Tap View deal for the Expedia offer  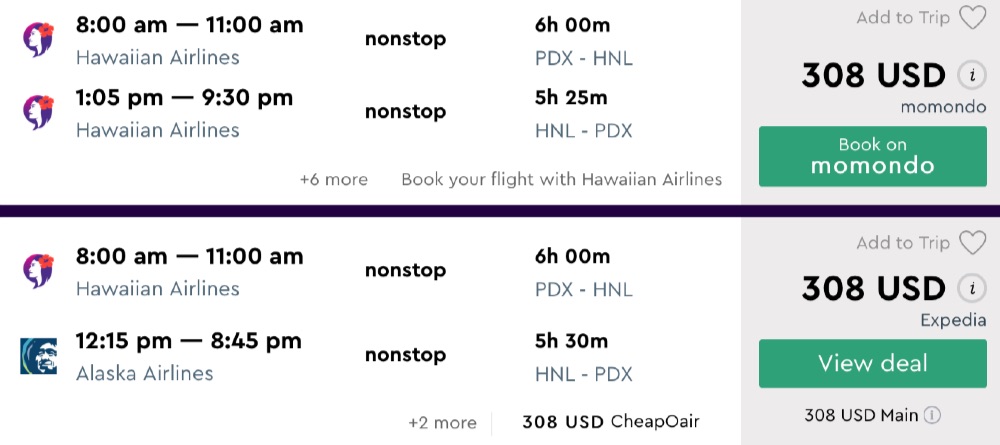pyautogui.click(x=872, y=363)
